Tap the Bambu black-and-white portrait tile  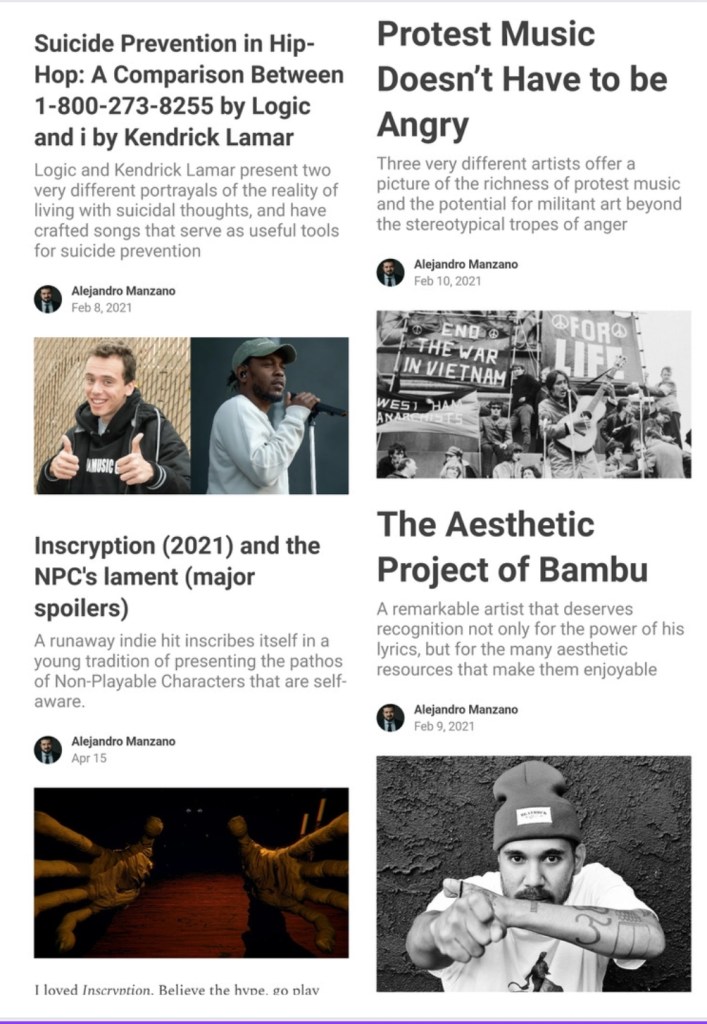(533, 873)
